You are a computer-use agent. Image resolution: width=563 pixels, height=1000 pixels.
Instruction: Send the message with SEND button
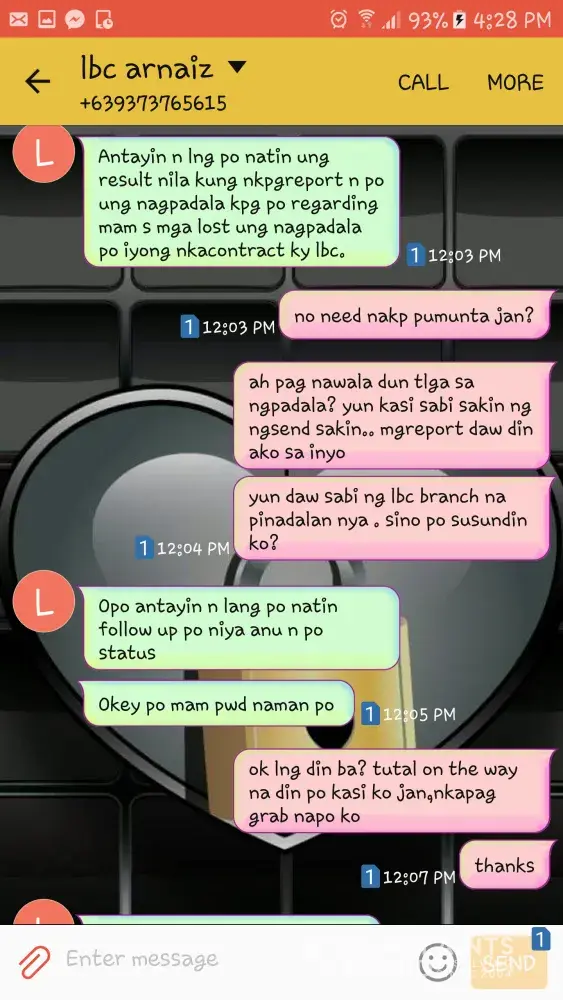coord(509,962)
